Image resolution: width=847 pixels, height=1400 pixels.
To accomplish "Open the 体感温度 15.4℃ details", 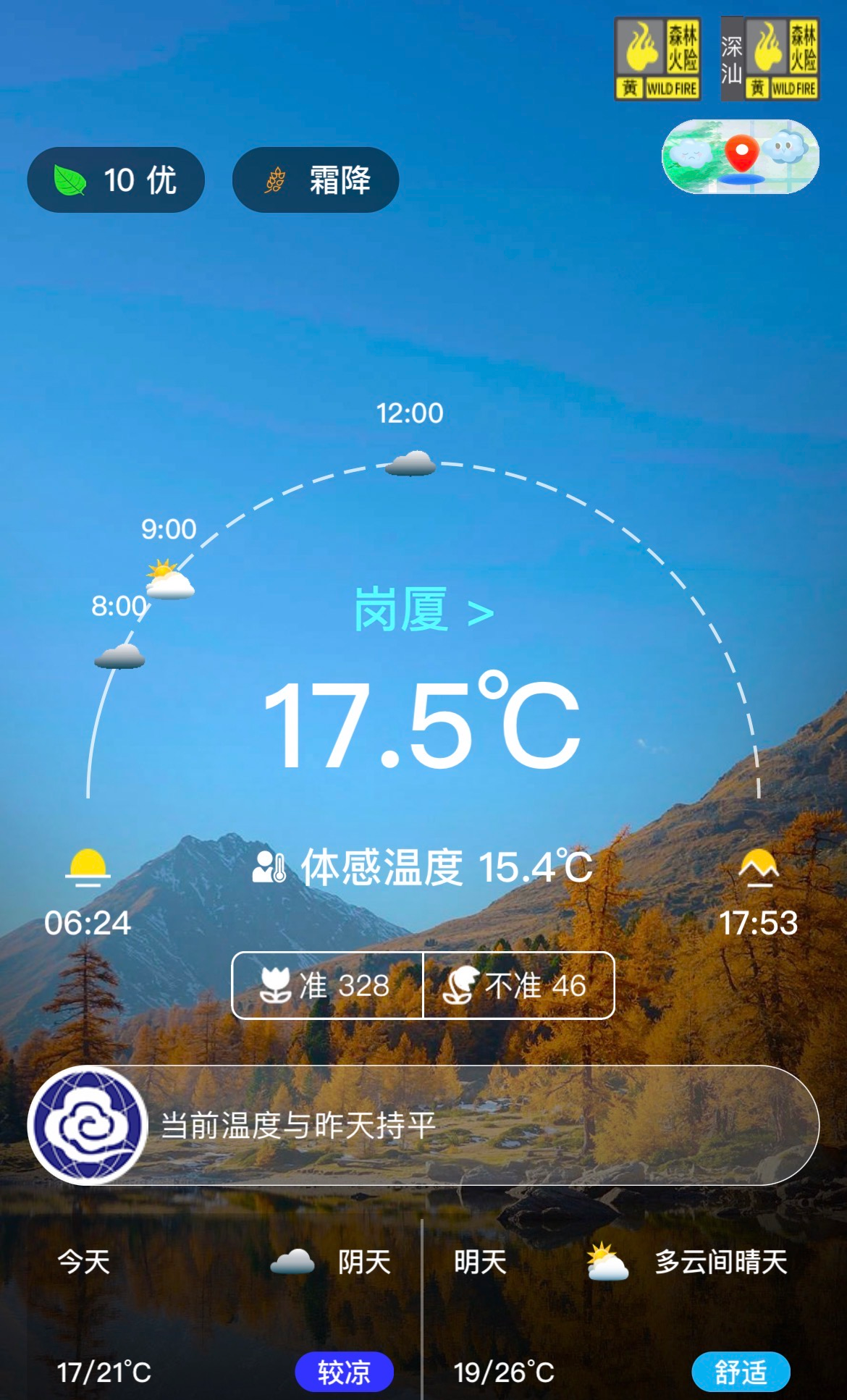I will click(423, 866).
